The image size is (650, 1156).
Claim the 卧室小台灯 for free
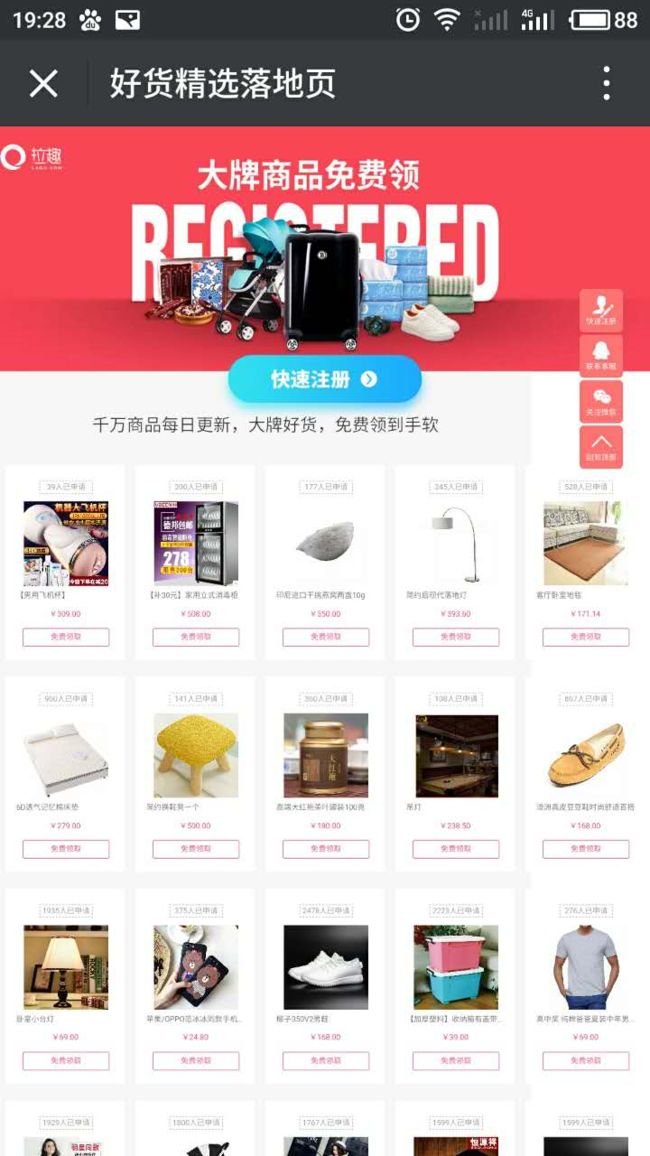pos(66,1060)
